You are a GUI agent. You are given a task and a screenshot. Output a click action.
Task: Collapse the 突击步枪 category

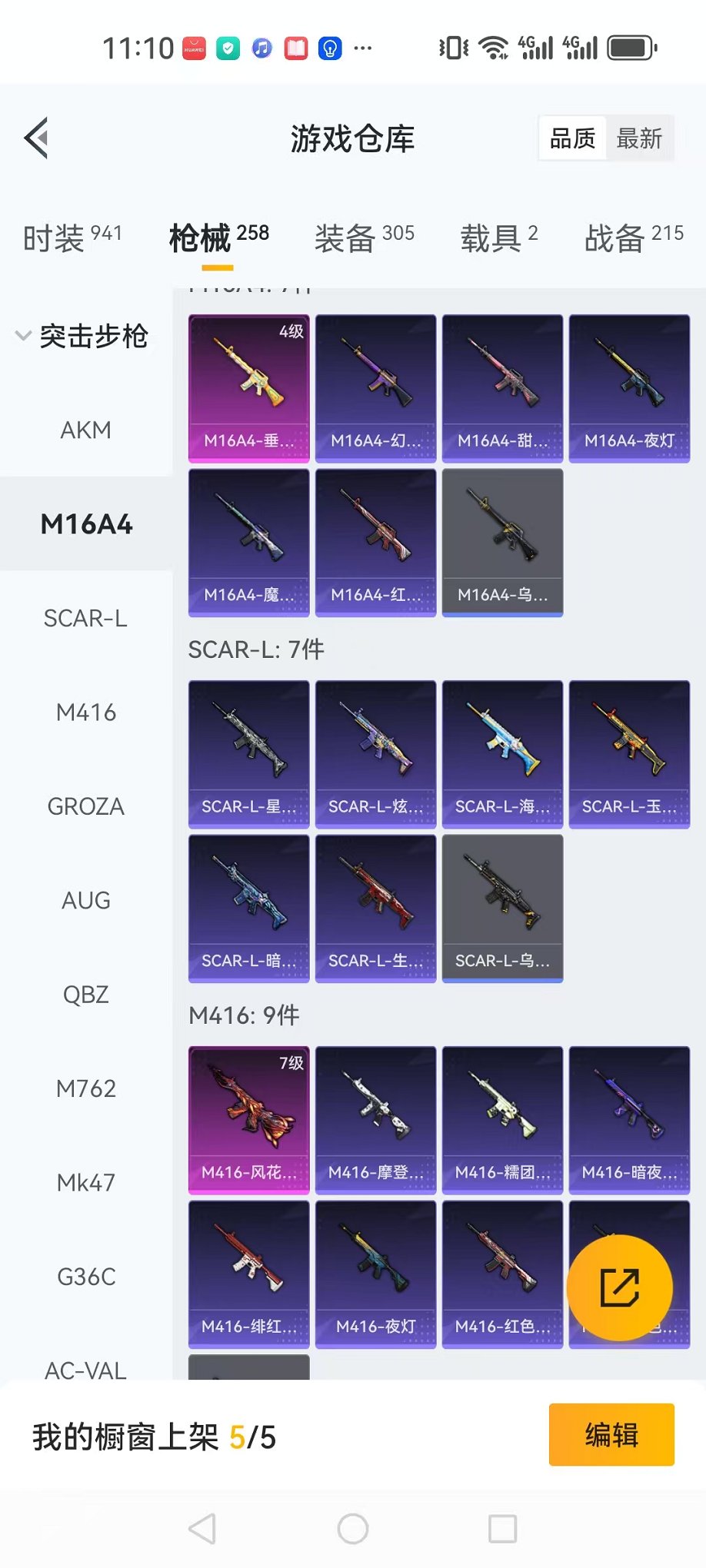83,336
